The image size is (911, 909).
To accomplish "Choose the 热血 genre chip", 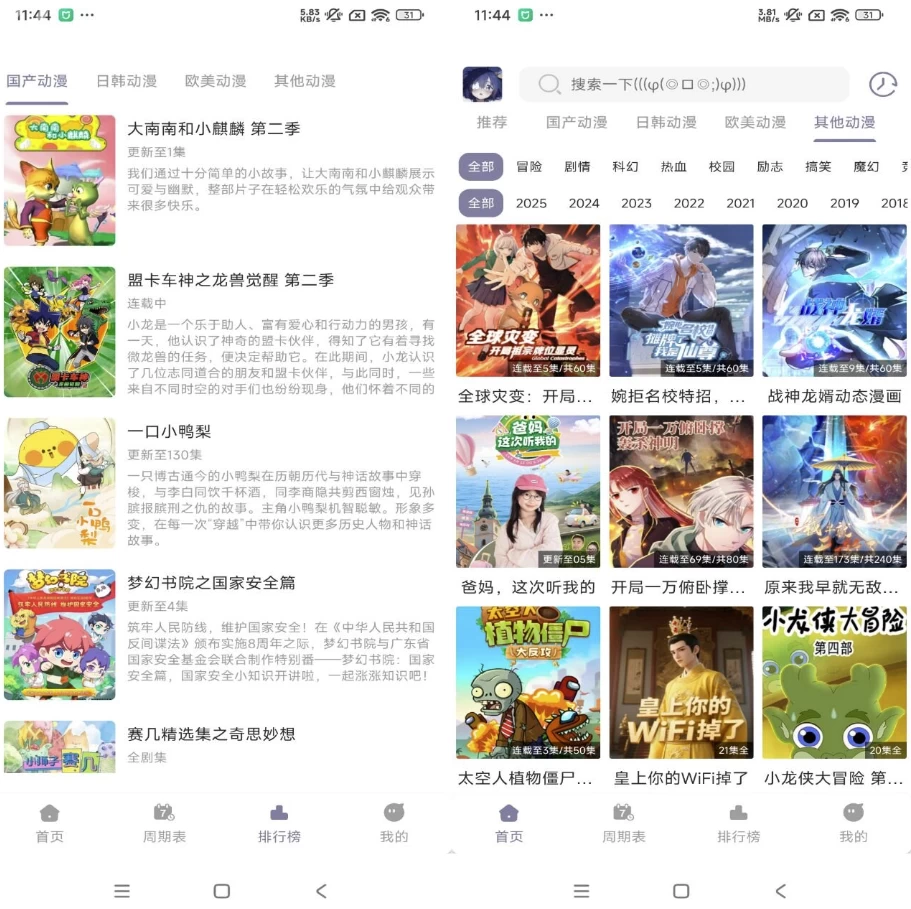I will (x=673, y=167).
